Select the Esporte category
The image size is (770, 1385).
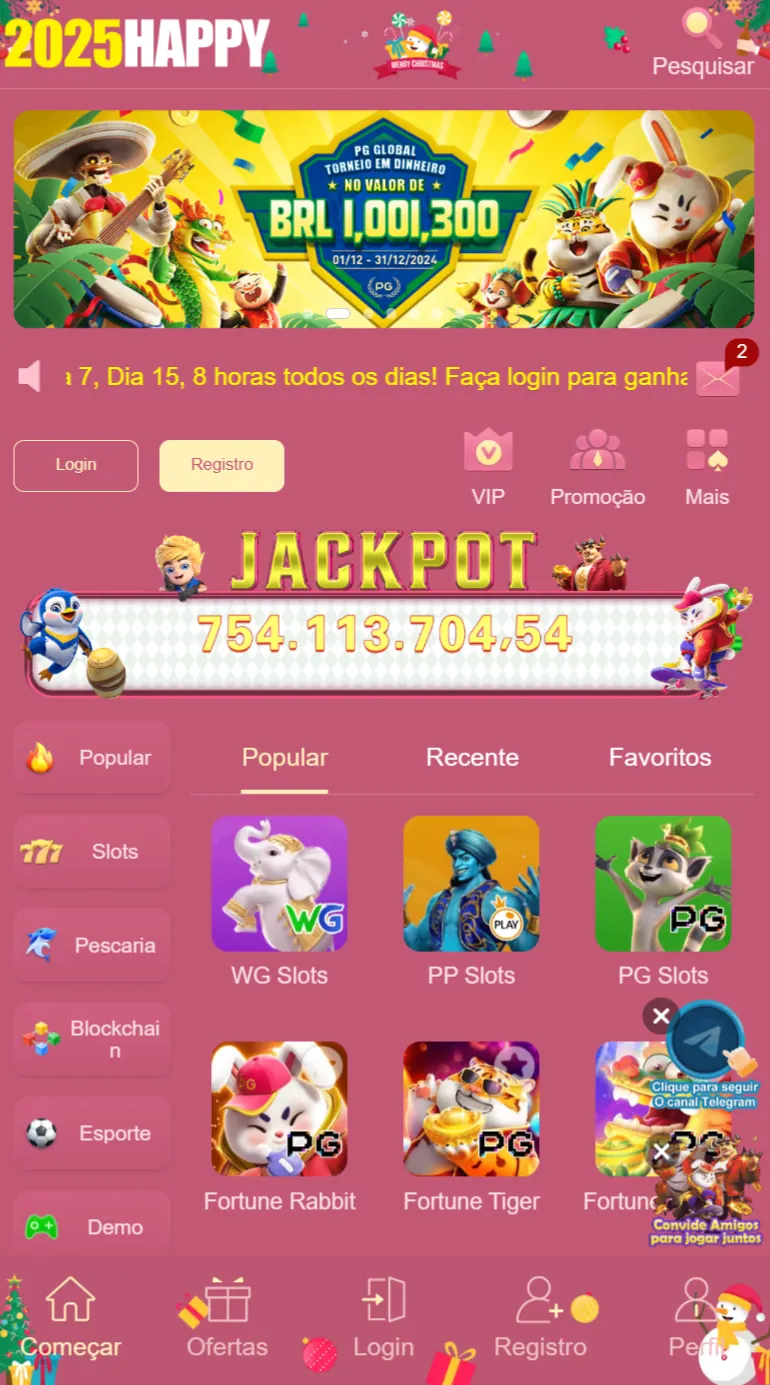[x=92, y=1133]
